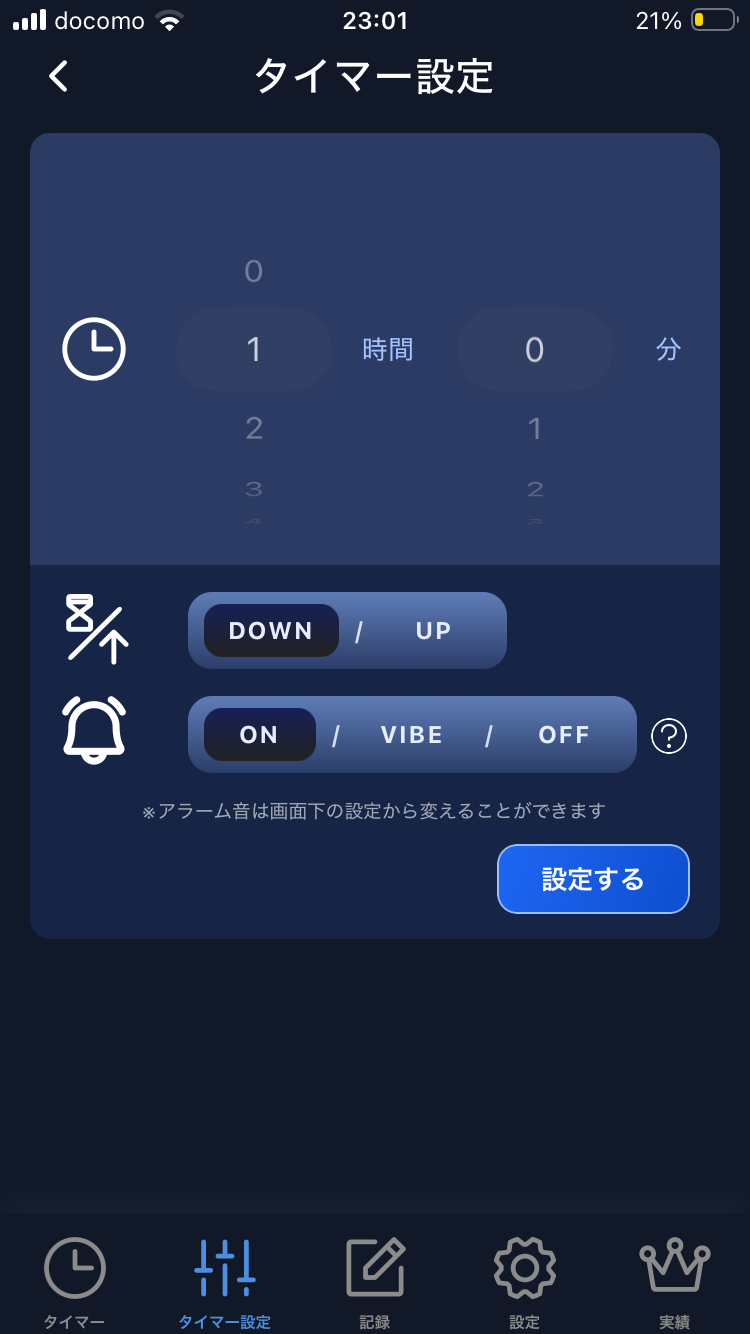Open the alarm help question mark
This screenshot has width=750, height=1334.
pos(669,736)
